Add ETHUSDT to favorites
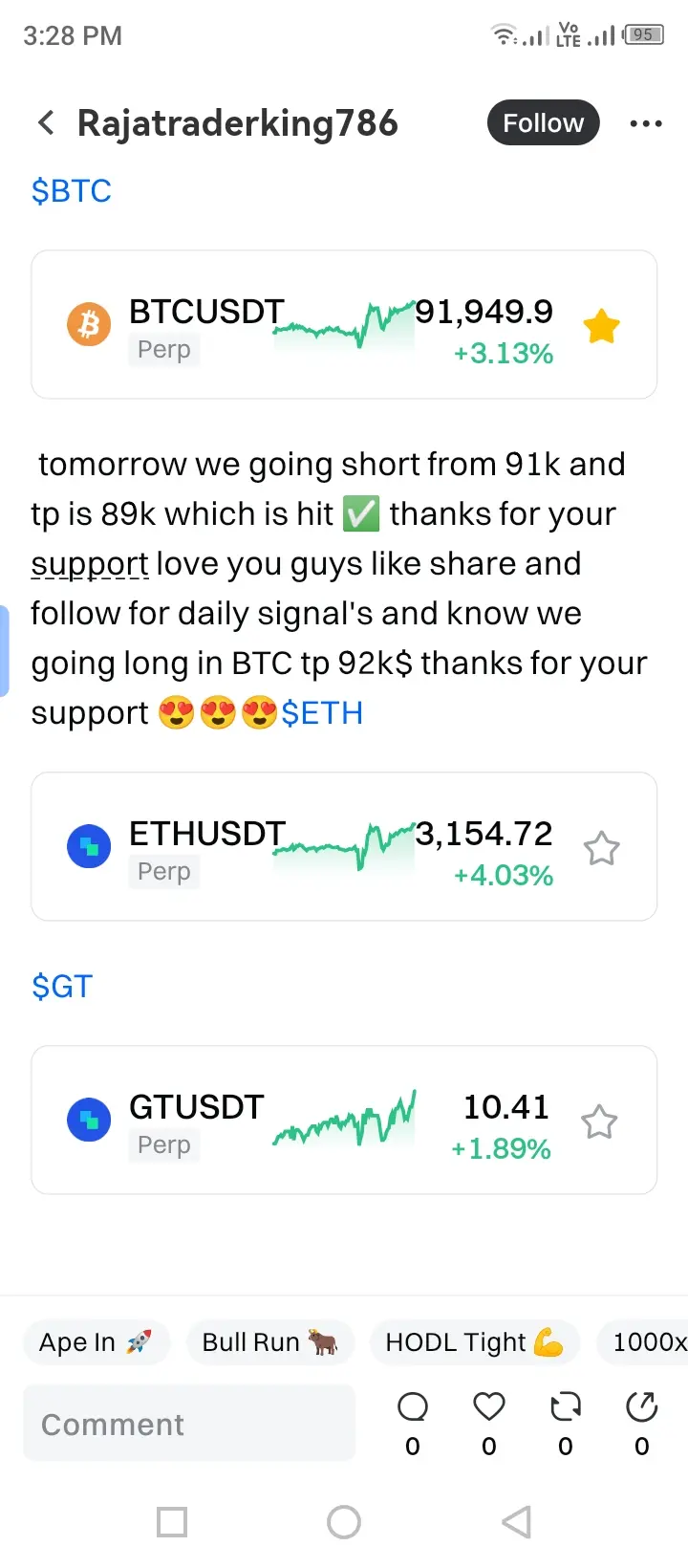The width and height of the screenshot is (688, 1568). pos(602,848)
